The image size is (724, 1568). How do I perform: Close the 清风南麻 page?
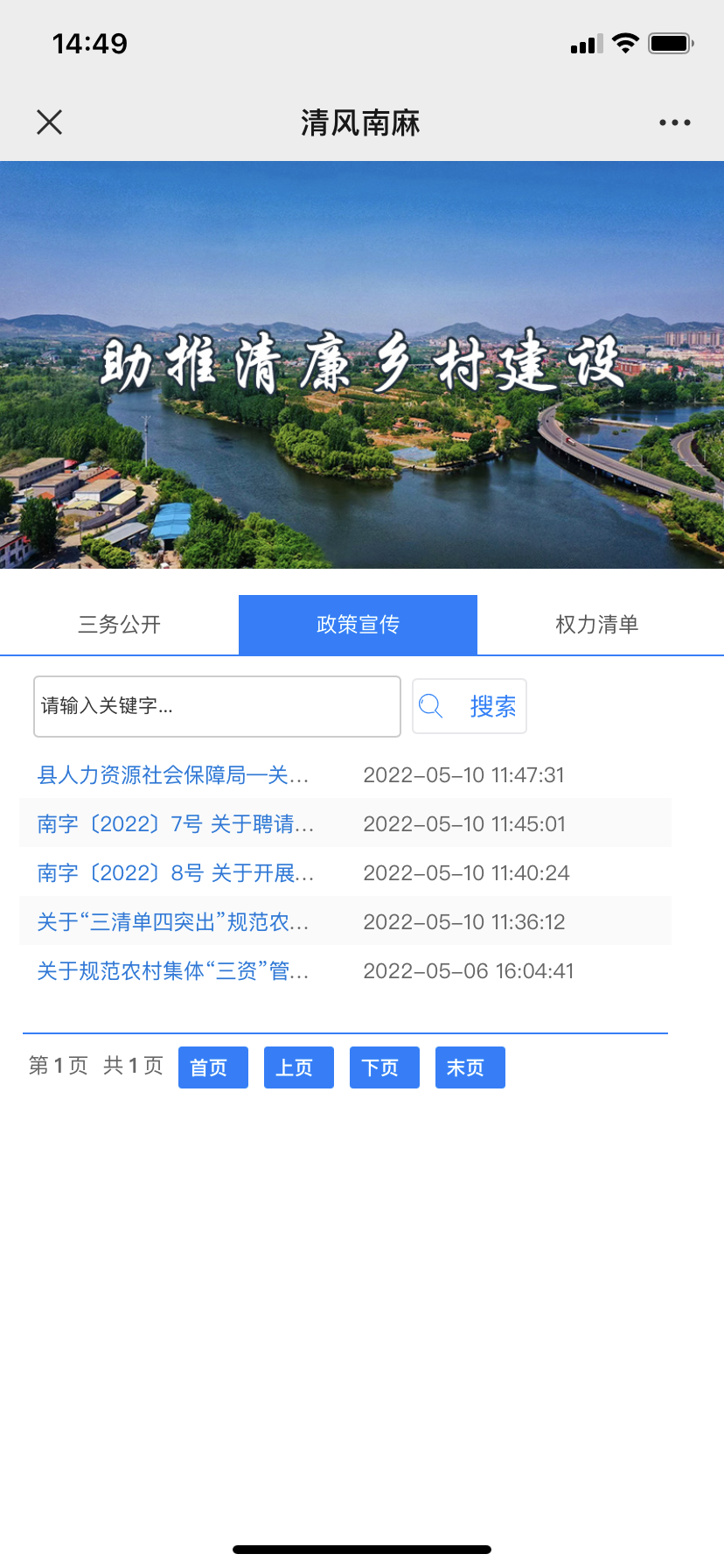[x=50, y=122]
